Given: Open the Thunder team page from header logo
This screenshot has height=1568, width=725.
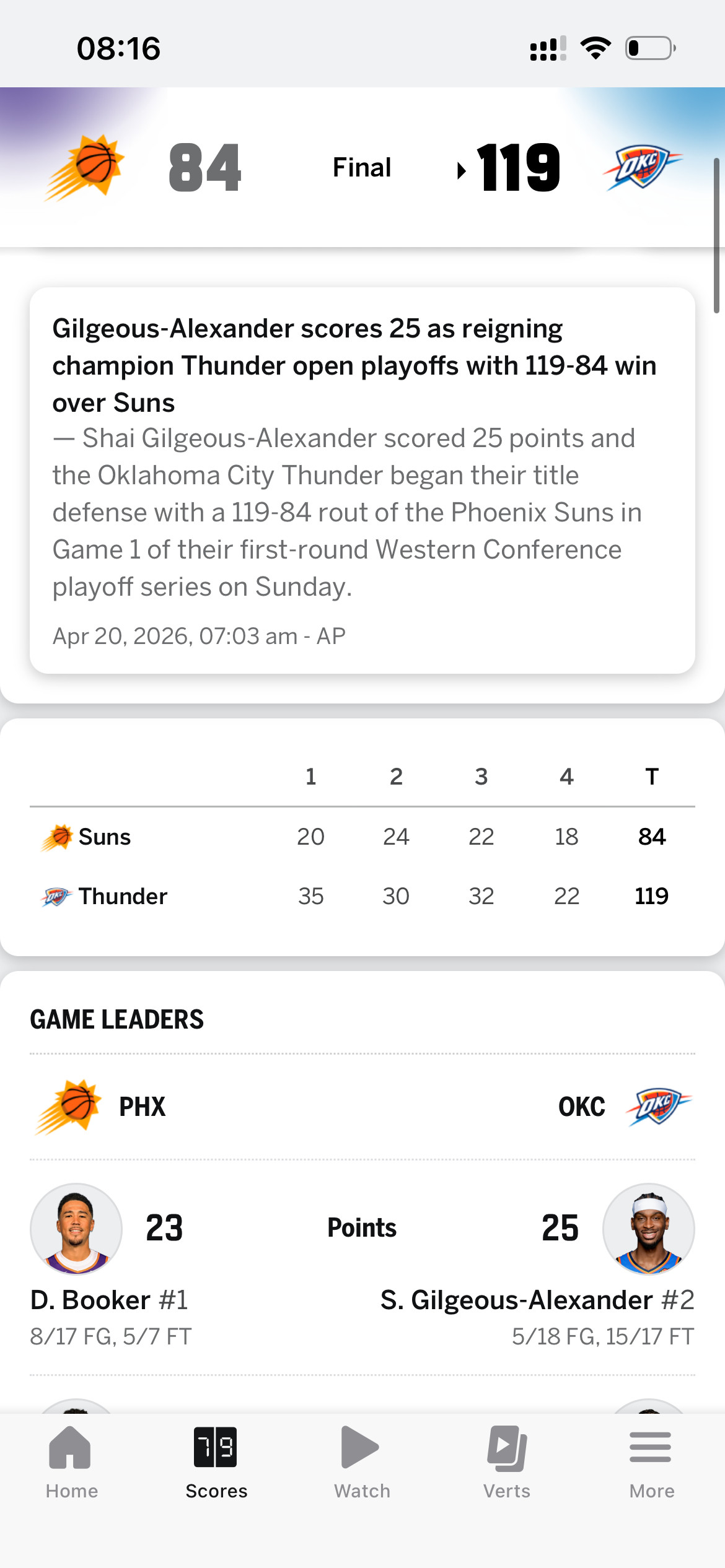Looking at the screenshot, I should tap(642, 167).
